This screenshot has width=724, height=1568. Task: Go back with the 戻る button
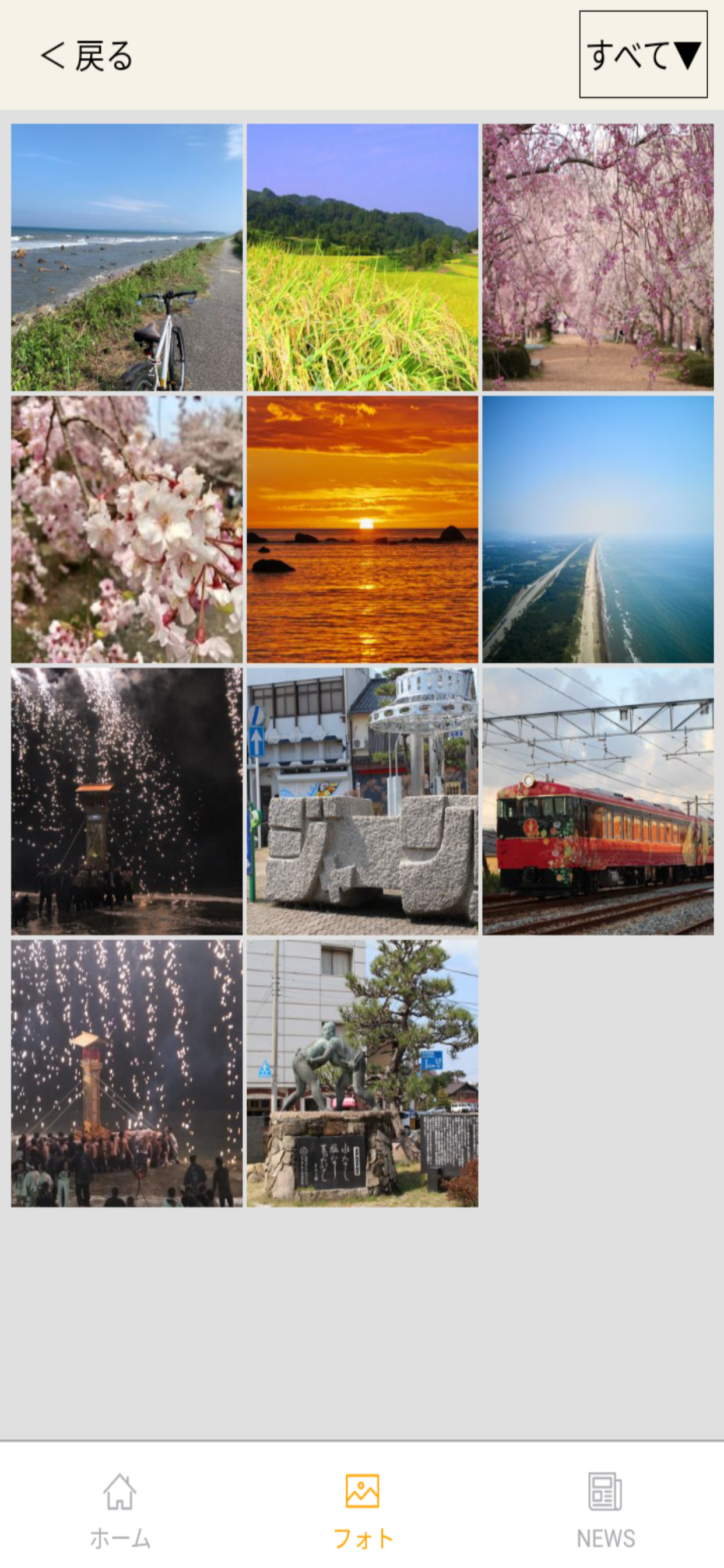coord(86,55)
